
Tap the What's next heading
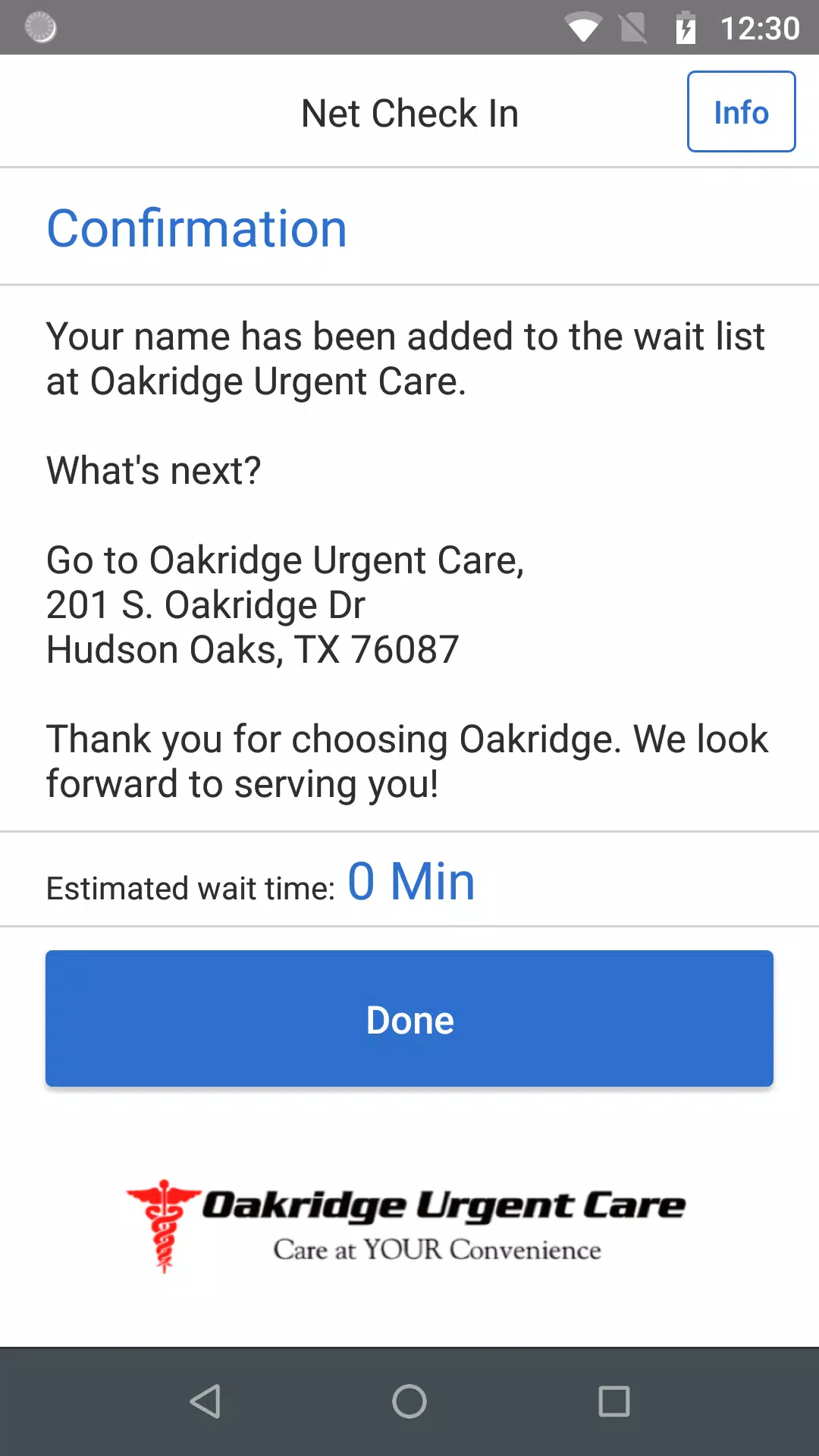tap(153, 470)
